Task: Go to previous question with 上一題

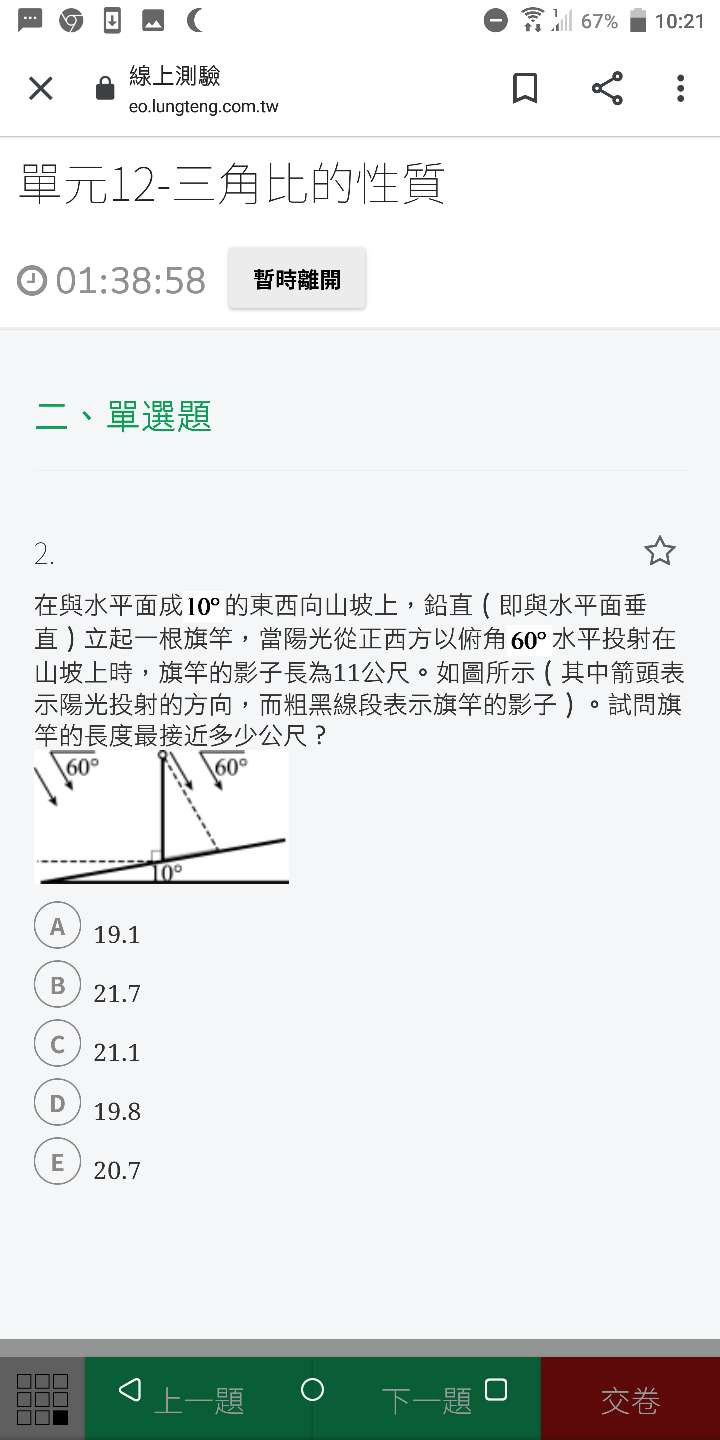Action: (198, 1400)
